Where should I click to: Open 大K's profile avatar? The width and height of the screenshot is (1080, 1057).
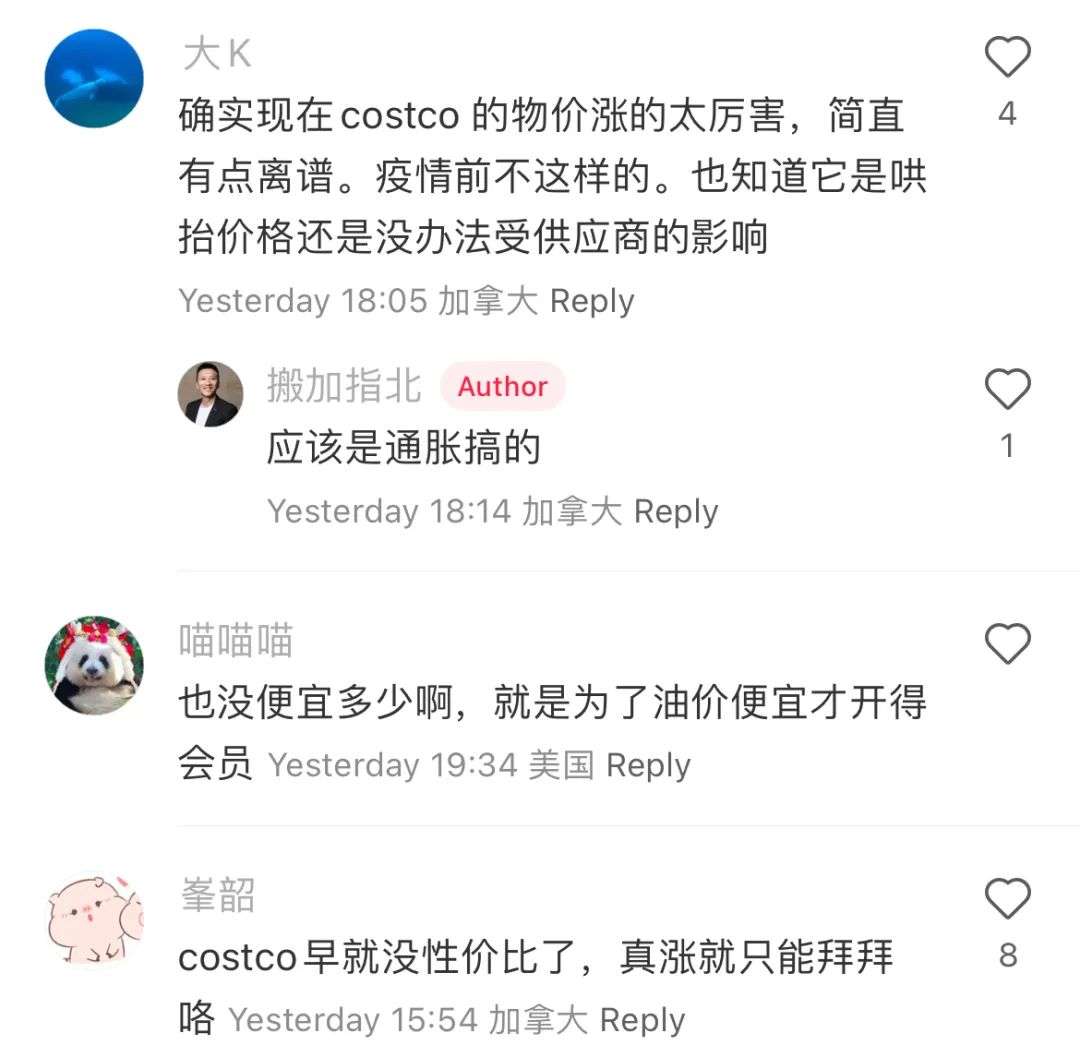click(95, 79)
